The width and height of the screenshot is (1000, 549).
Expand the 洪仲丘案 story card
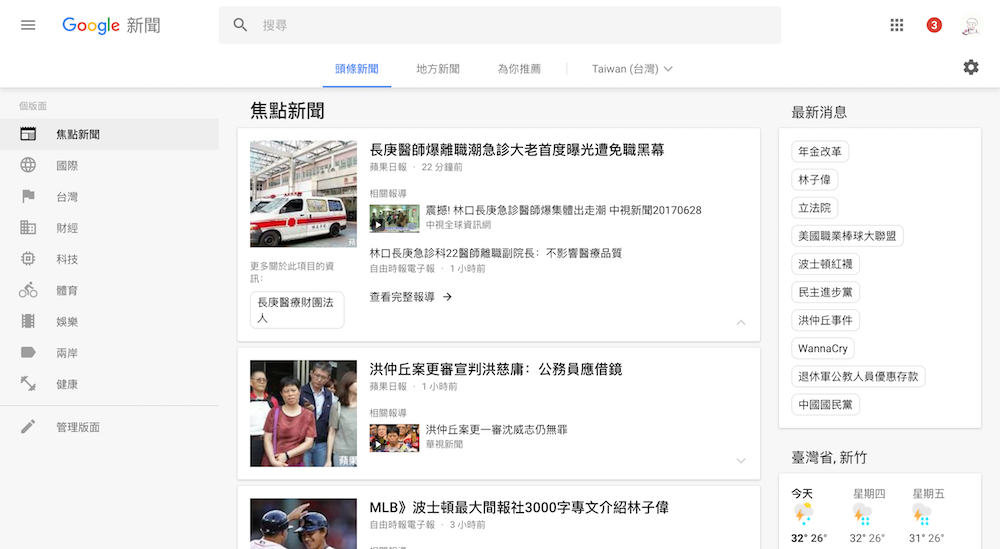click(x=741, y=461)
